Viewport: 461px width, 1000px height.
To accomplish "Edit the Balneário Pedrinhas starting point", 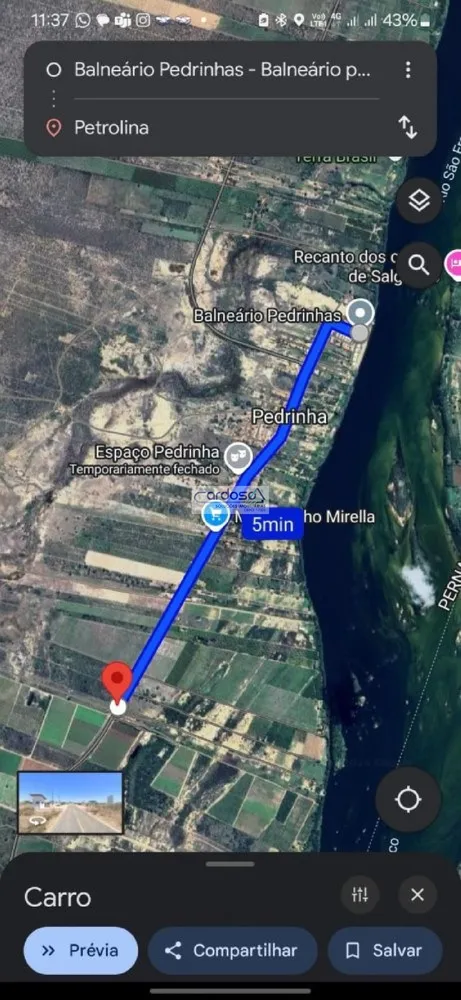I will tap(222, 70).
